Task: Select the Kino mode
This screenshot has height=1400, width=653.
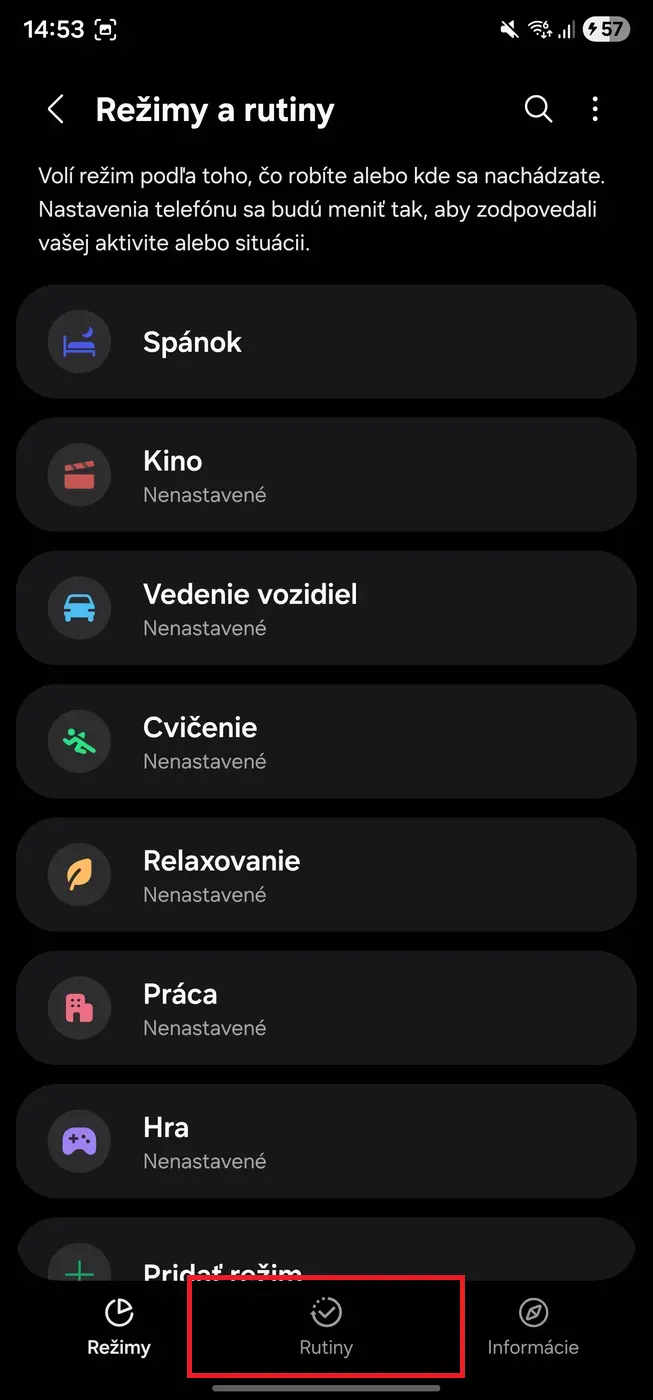Action: [326, 475]
